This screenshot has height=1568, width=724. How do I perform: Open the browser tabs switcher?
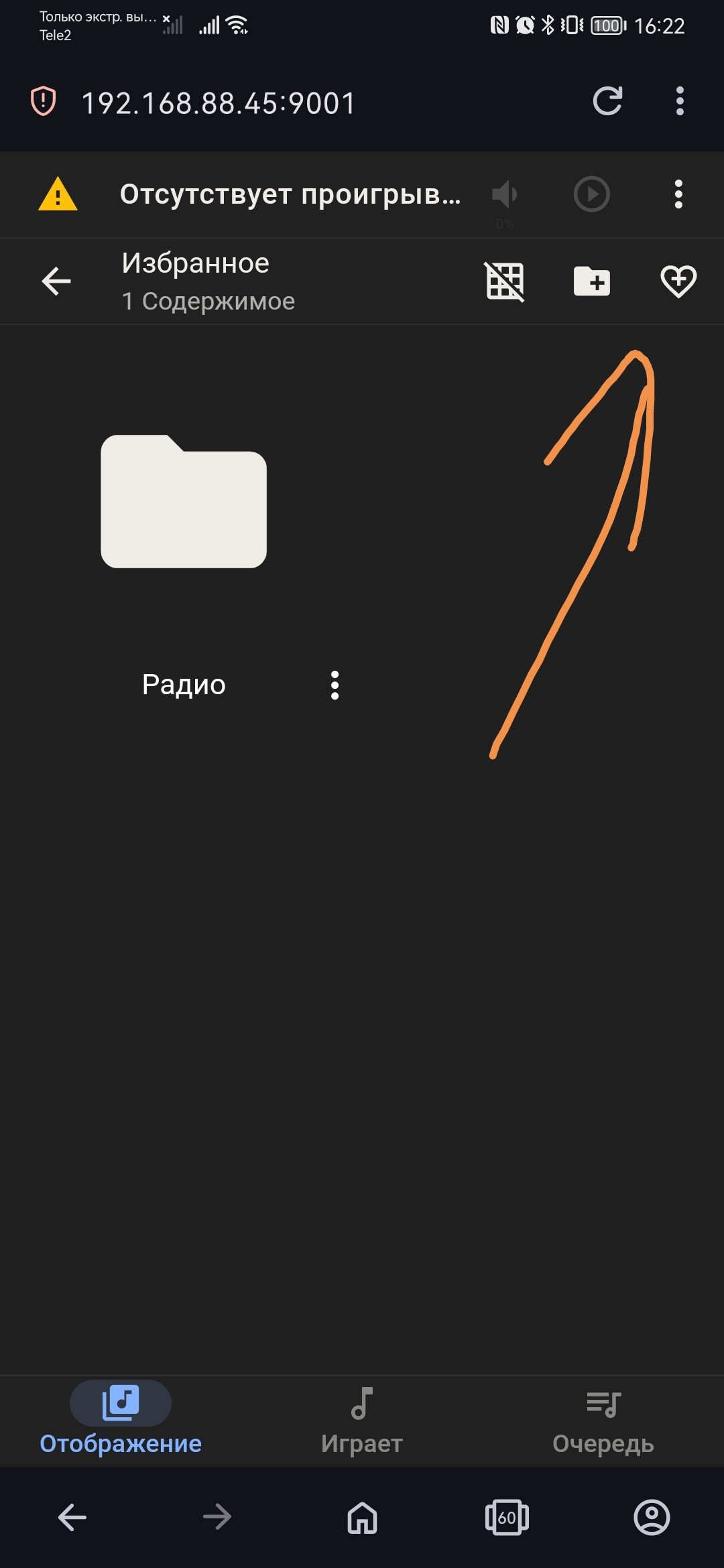click(507, 1518)
